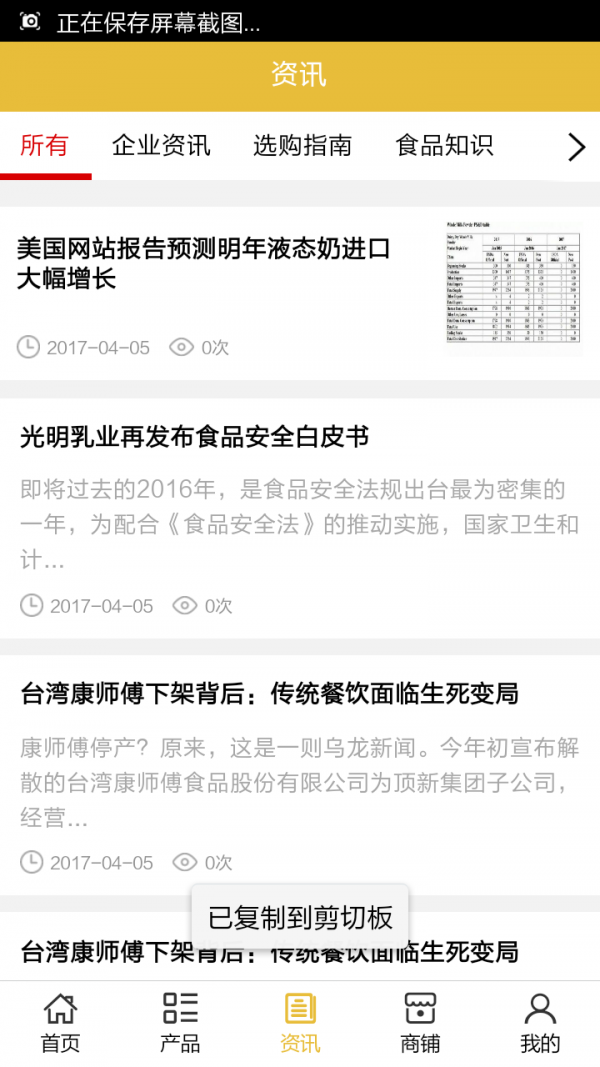Screen dimensions: 600x1067
Task: Select the 选购指南 tab
Action: pos(302,146)
